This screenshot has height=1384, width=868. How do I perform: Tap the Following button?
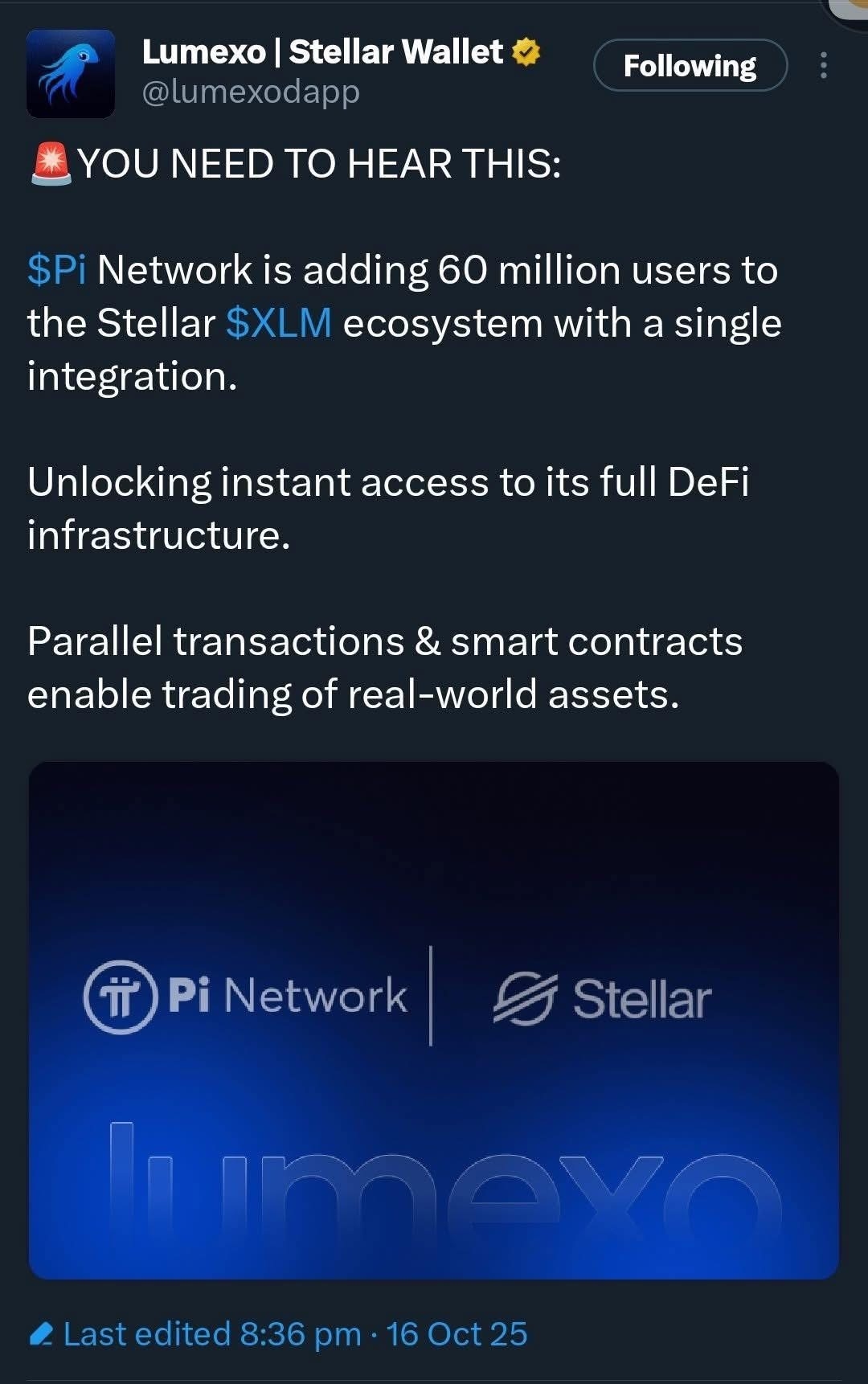690,66
